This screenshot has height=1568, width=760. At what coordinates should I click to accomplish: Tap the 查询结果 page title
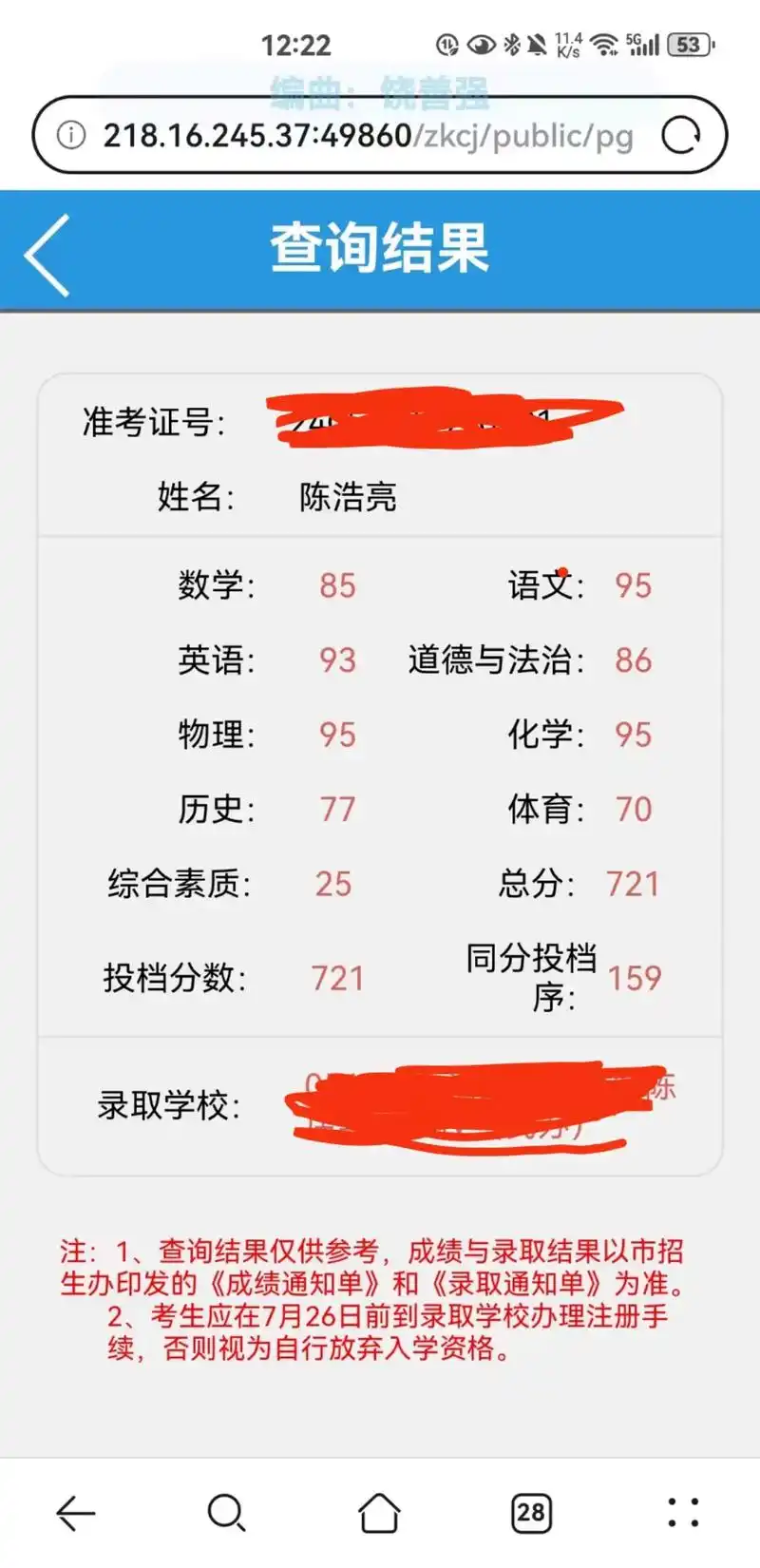click(x=380, y=249)
